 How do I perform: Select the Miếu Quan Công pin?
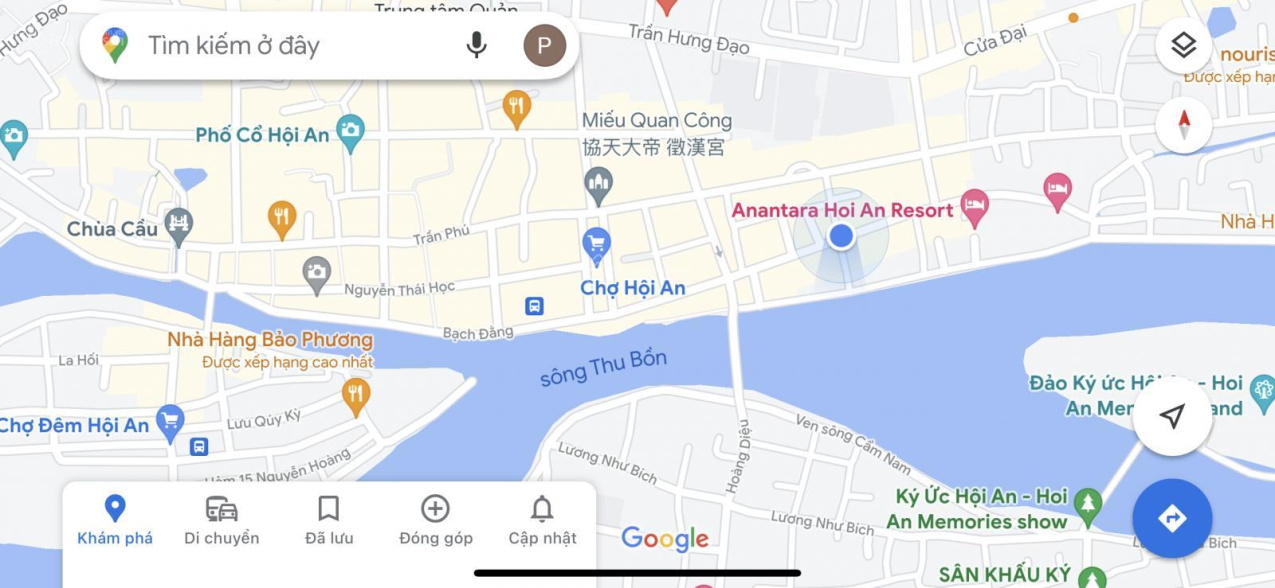(599, 186)
